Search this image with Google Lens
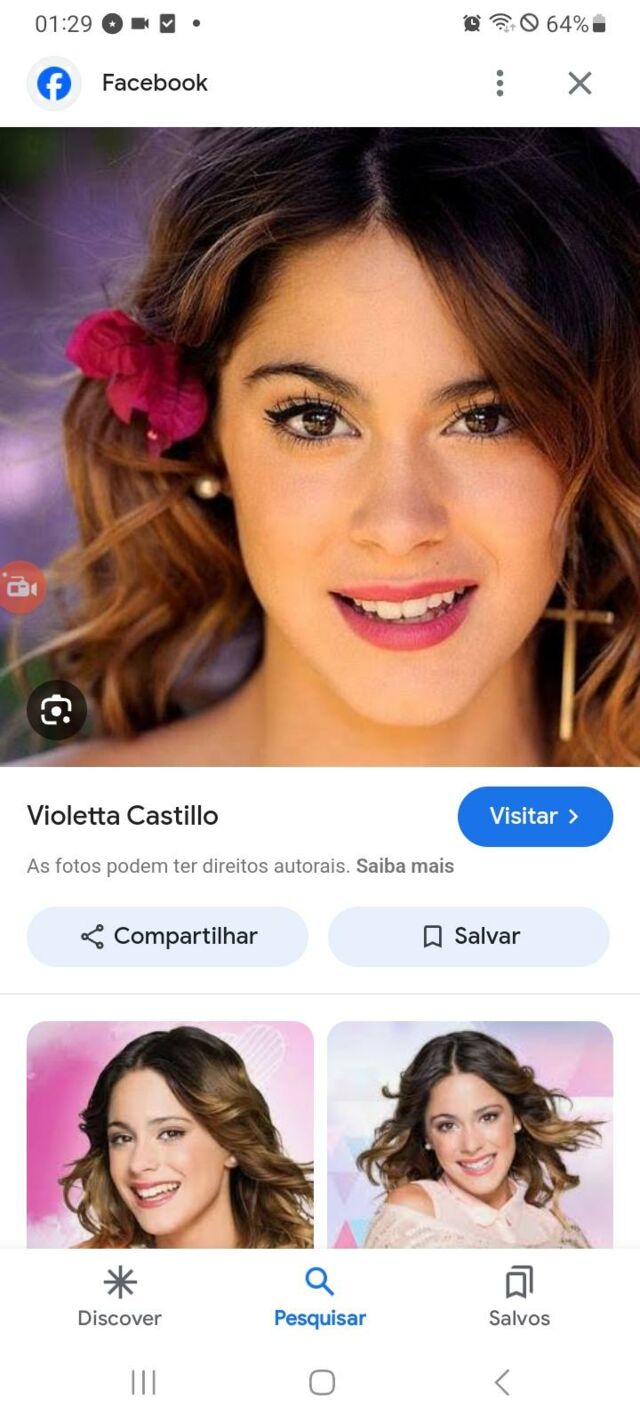Screen dimensions: 640x1422 (56, 710)
